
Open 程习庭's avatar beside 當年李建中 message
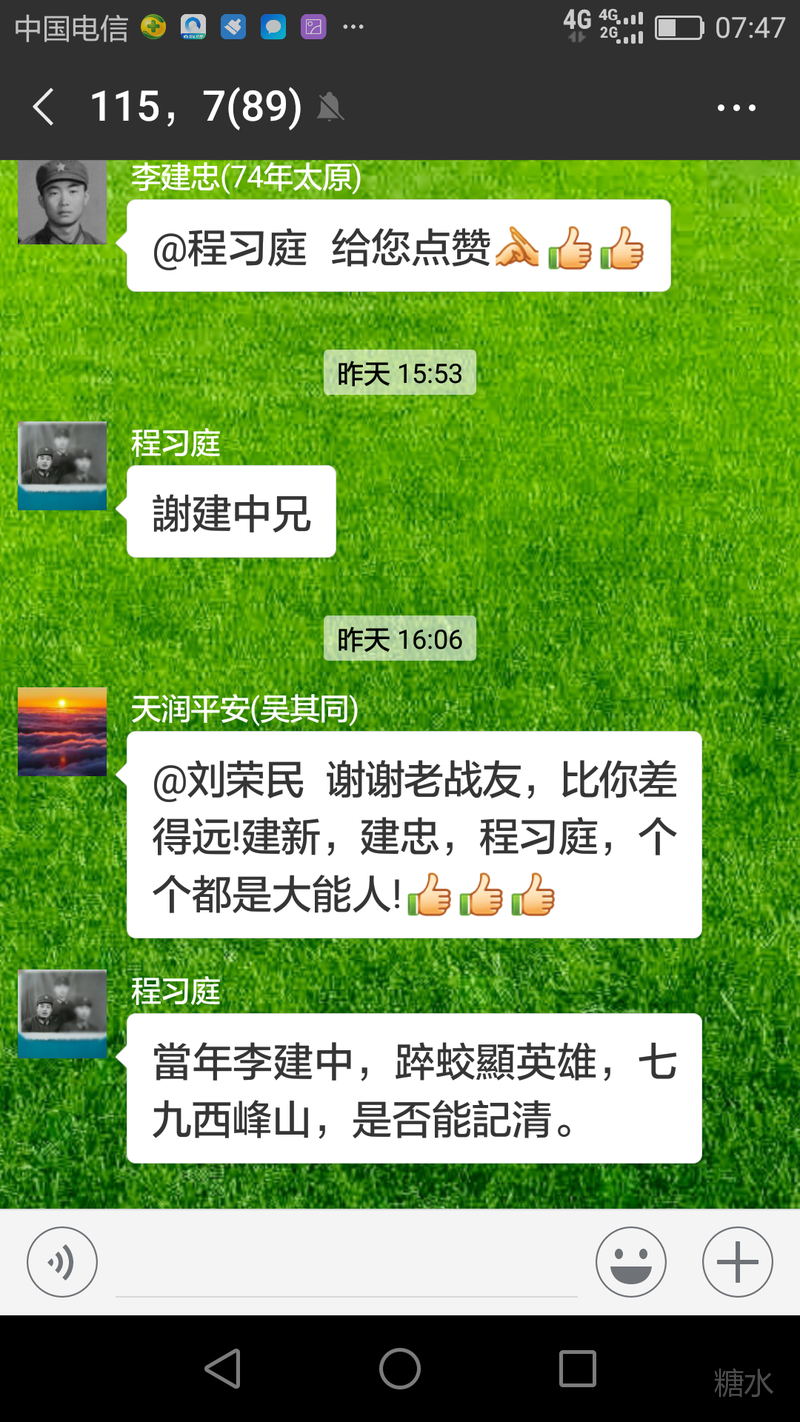62,1013
